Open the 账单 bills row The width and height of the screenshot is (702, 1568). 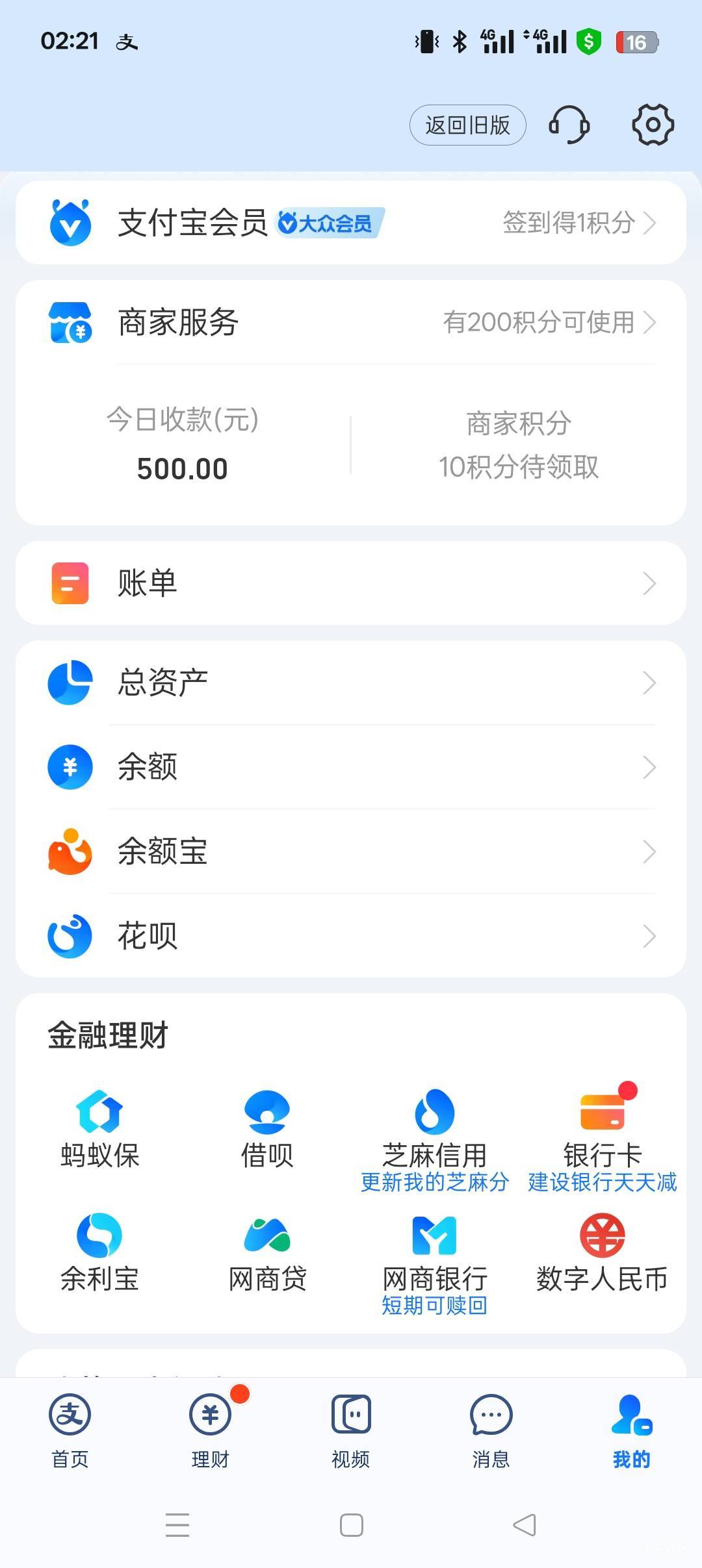pyautogui.click(x=351, y=583)
